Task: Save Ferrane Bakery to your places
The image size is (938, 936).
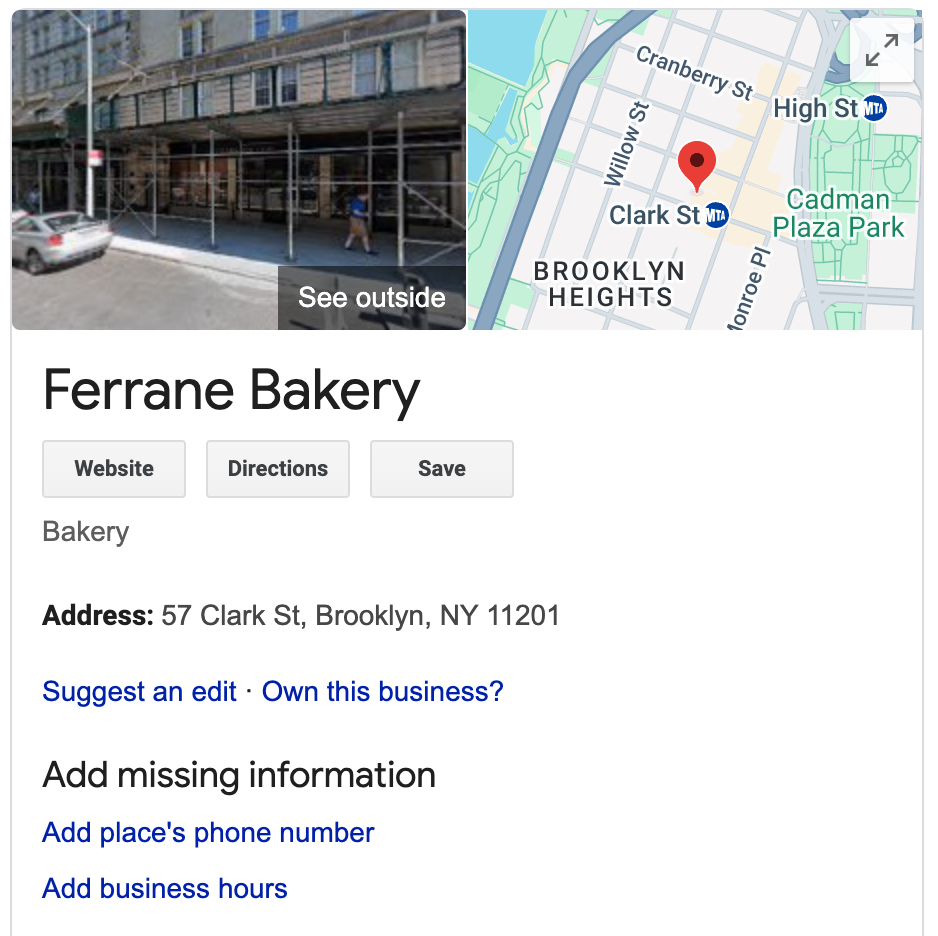Action: tap(442, 469)
